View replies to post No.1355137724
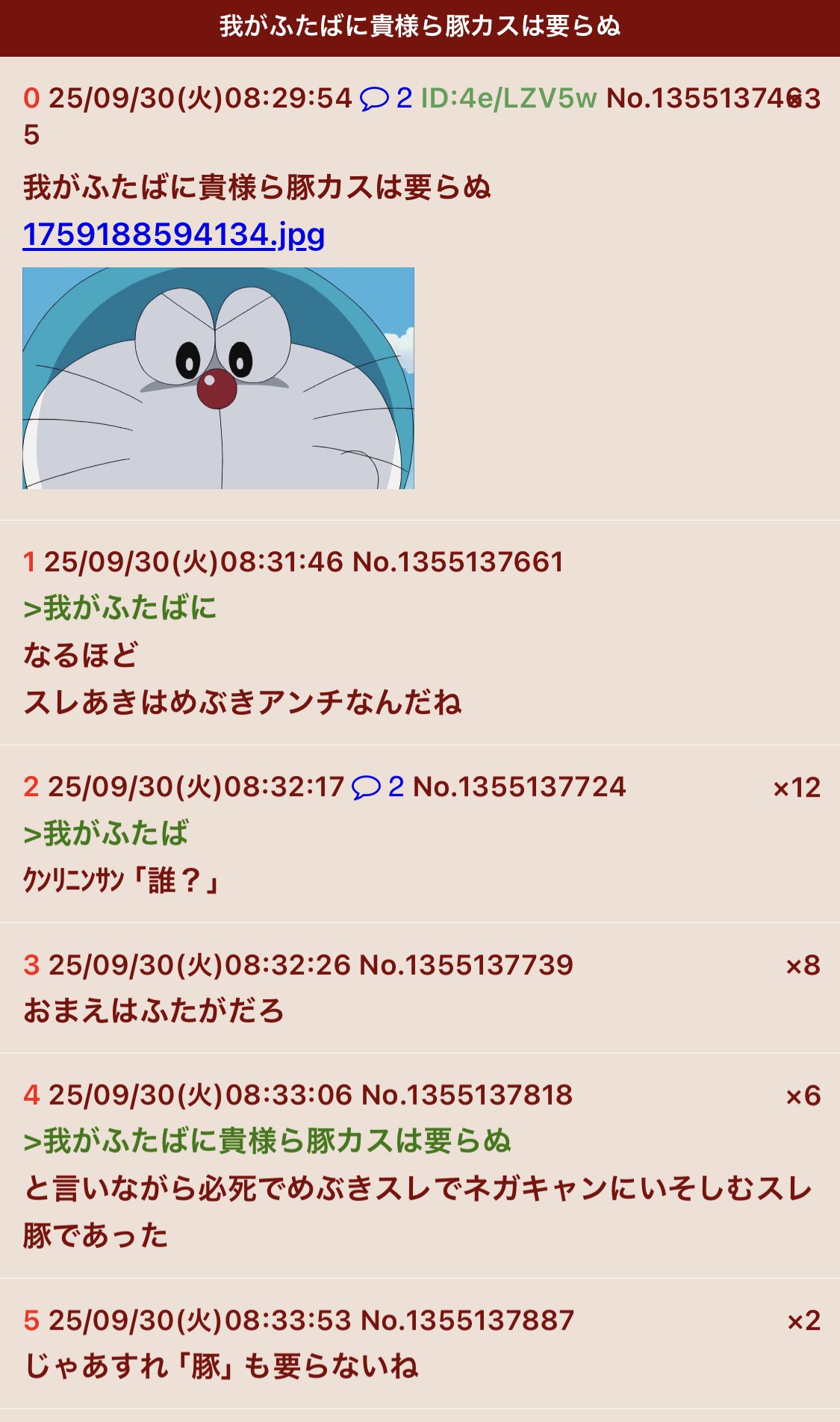 [x=377, y=786]
